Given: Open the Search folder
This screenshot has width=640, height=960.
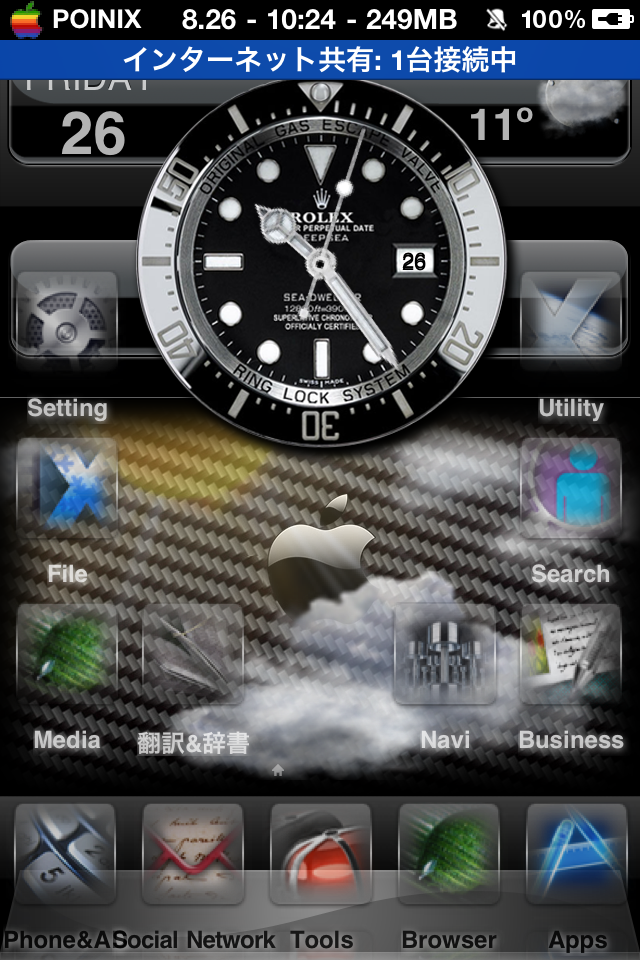Looking at the screenshot, I should pyautogui.click(x=570, y=489).
